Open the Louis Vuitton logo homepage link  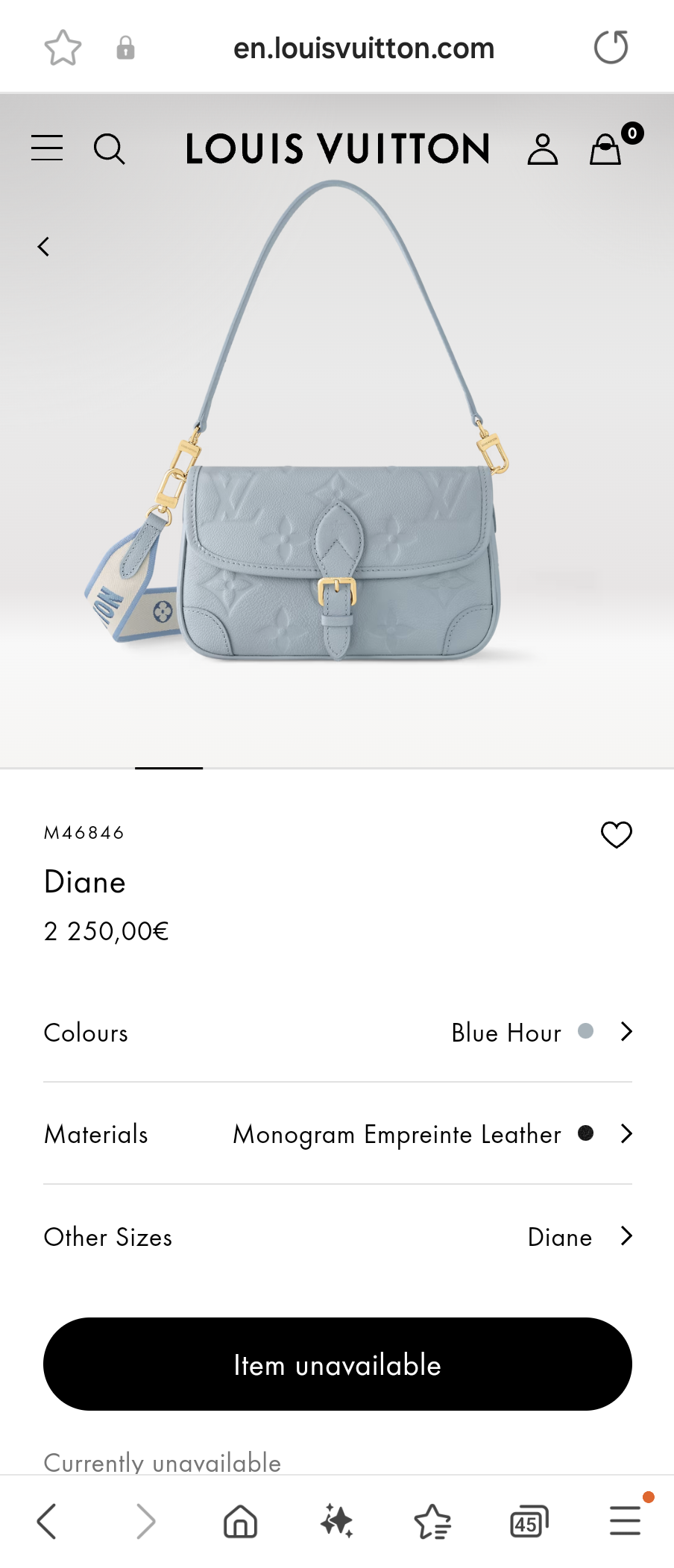click(x=337, y=148)
